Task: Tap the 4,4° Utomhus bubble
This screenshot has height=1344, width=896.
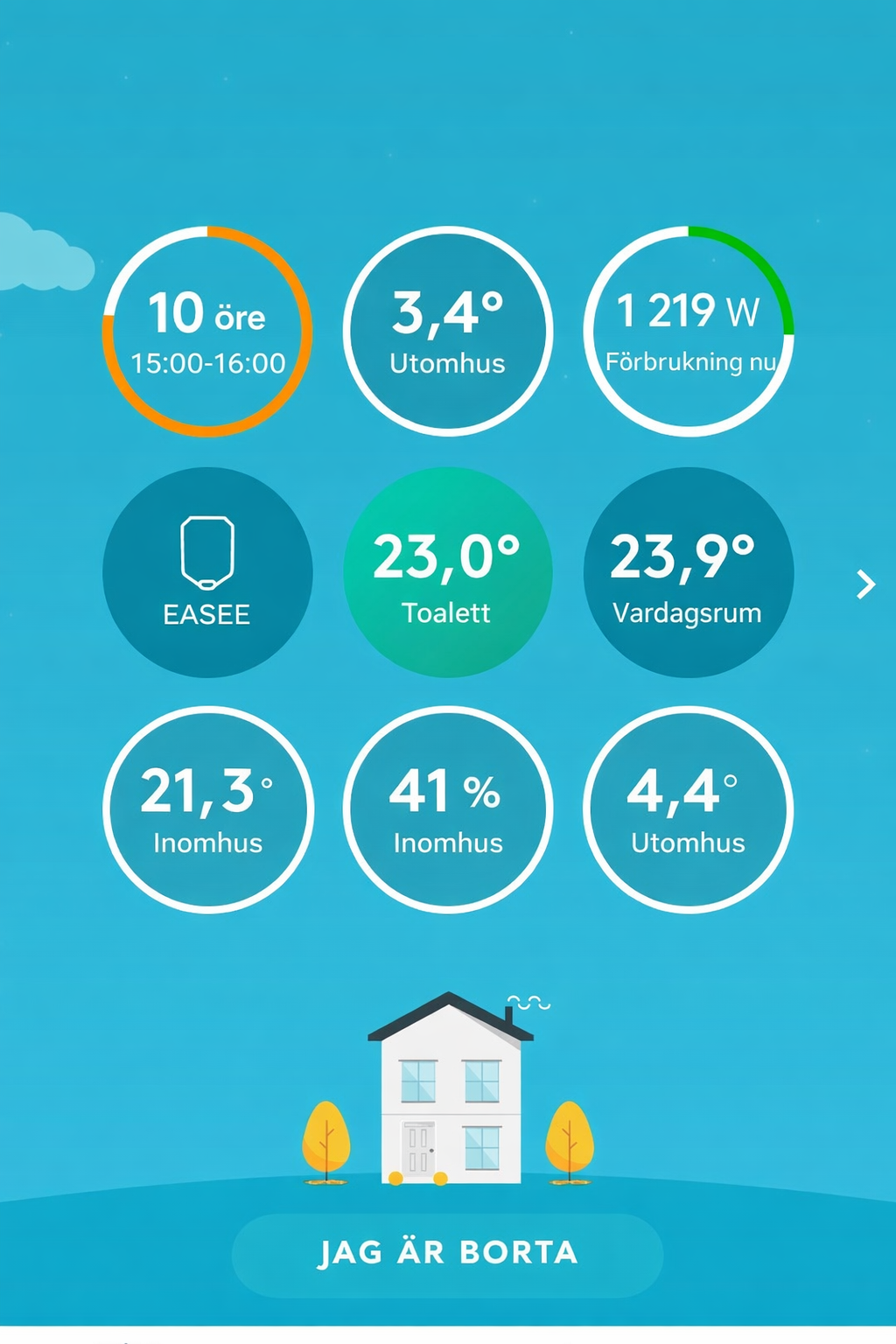Action: click(689, 810)
